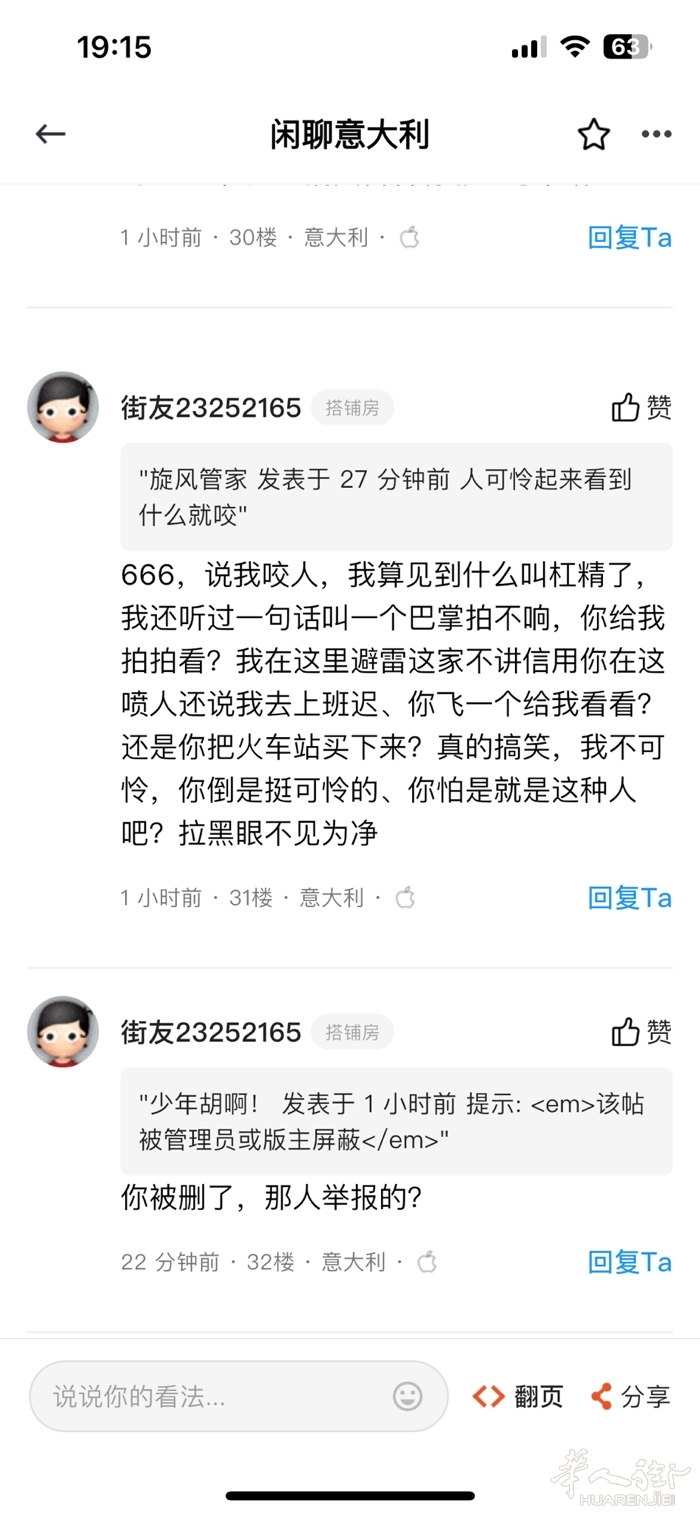The height and width of the screenshot is (1515, 700).
Task: Go back using the arrow
Action: 50,134
